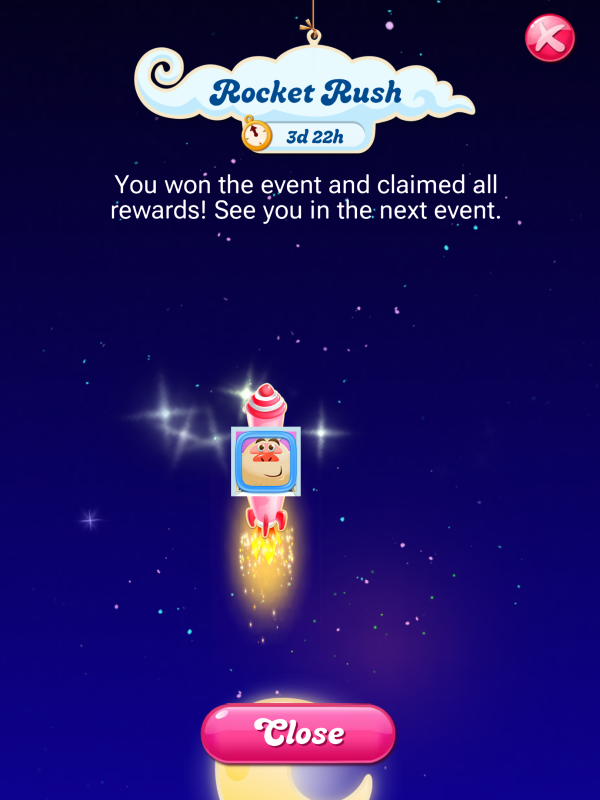This screenshot has height=800, width=600.
Task: Dismiss the Rocket Rush popup with the X
Action: tap(549, 38)
